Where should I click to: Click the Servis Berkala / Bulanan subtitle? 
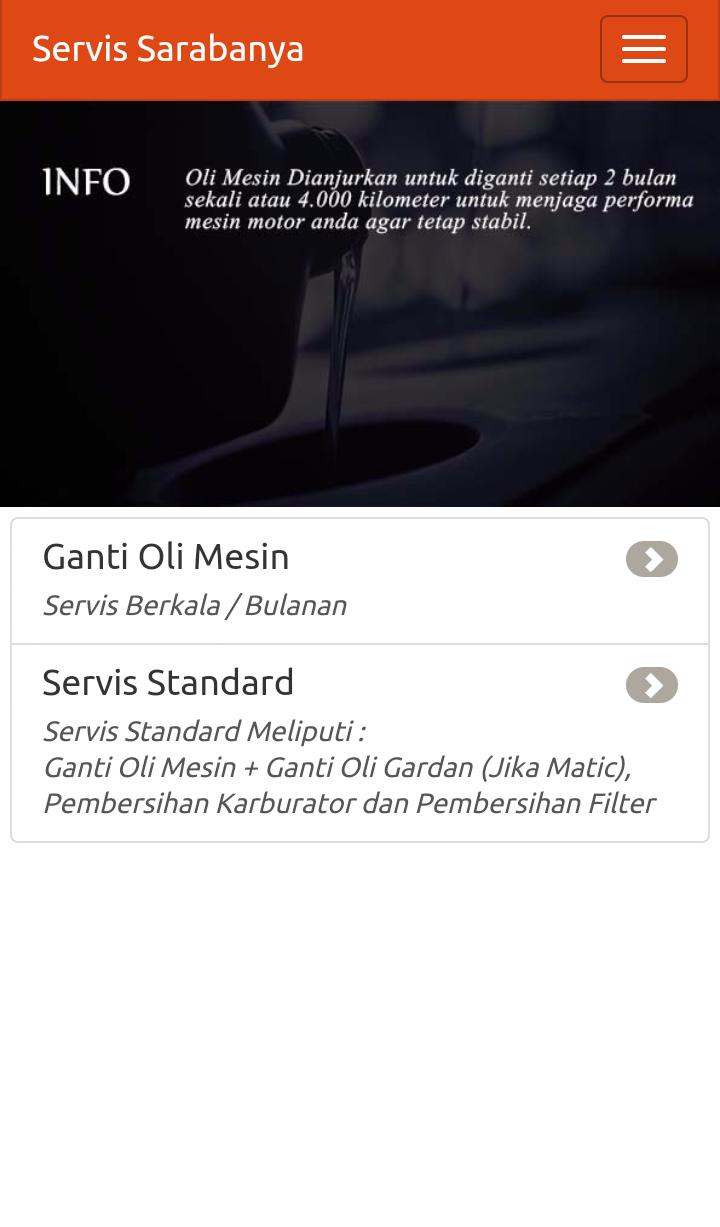pyautogui.click(x=194, y=605)
